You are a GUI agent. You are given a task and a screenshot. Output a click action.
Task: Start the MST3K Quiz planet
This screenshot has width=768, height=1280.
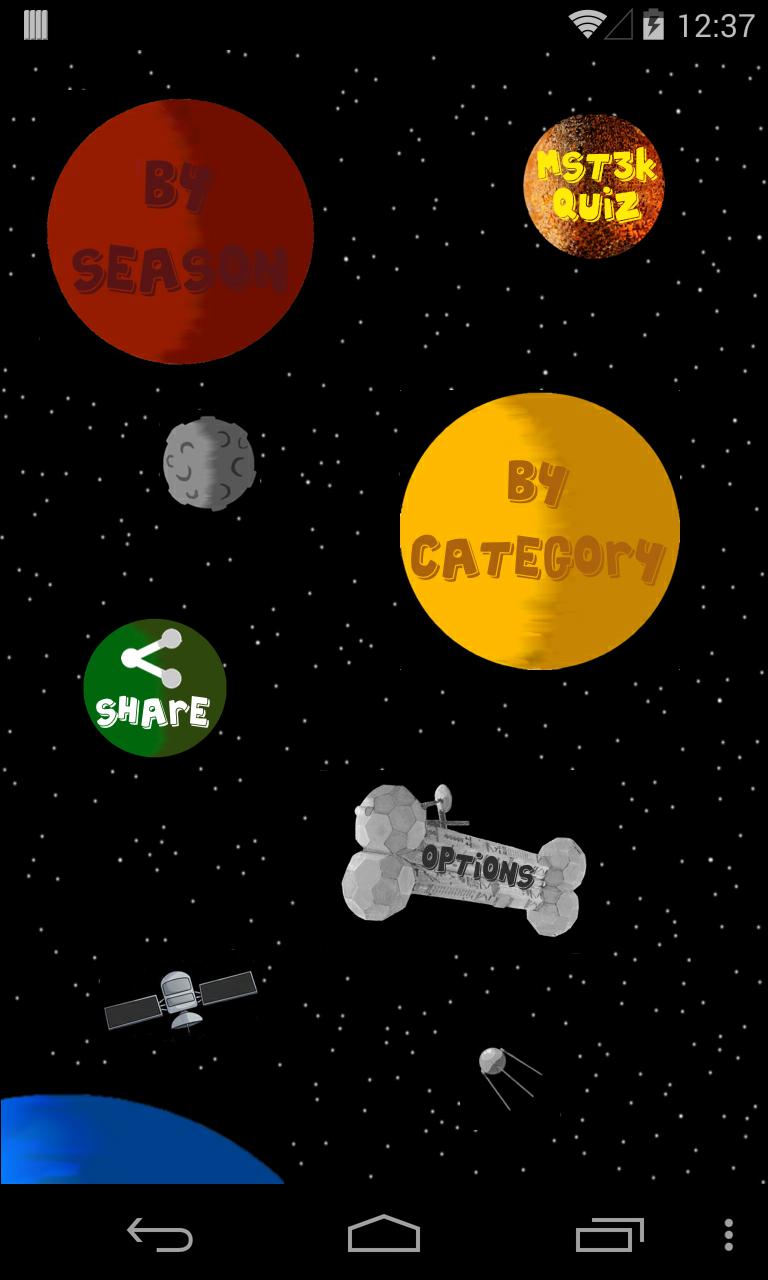(594, 186)
